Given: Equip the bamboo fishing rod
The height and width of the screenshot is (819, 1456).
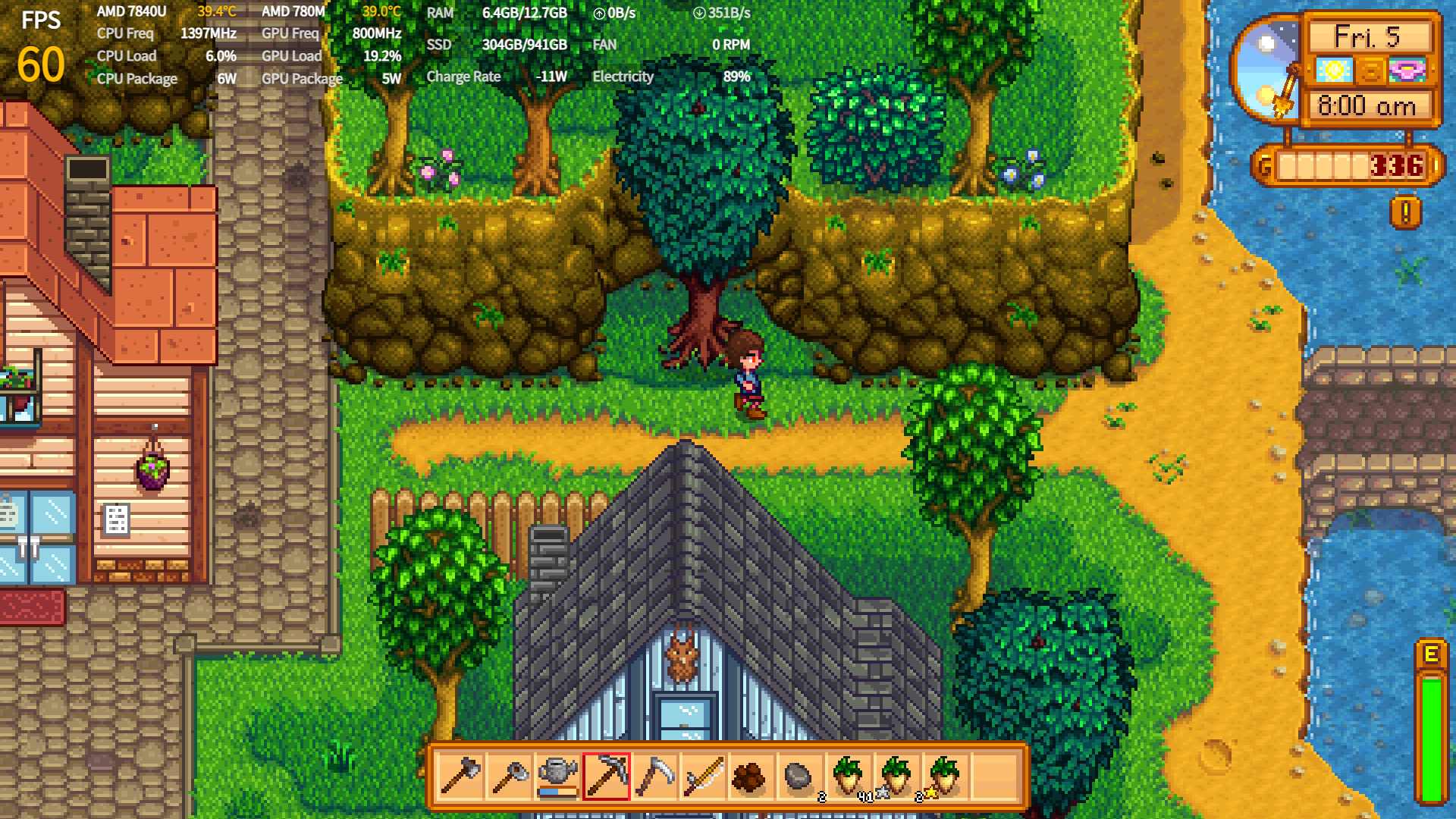Looking at the screenshot, I should [x=704, y=777].
